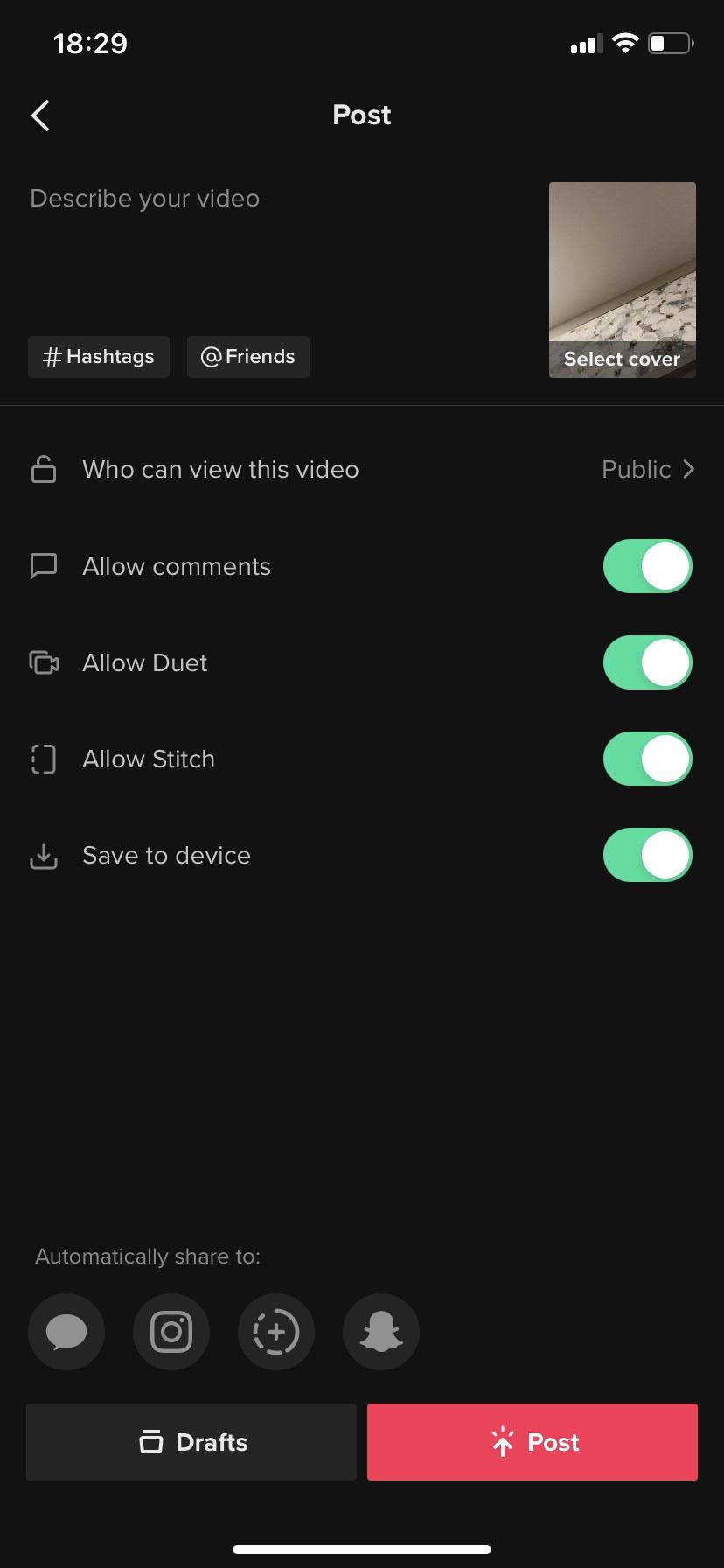Share via Messages chat bubble

pyautogui.click(x=66, y=1332)
